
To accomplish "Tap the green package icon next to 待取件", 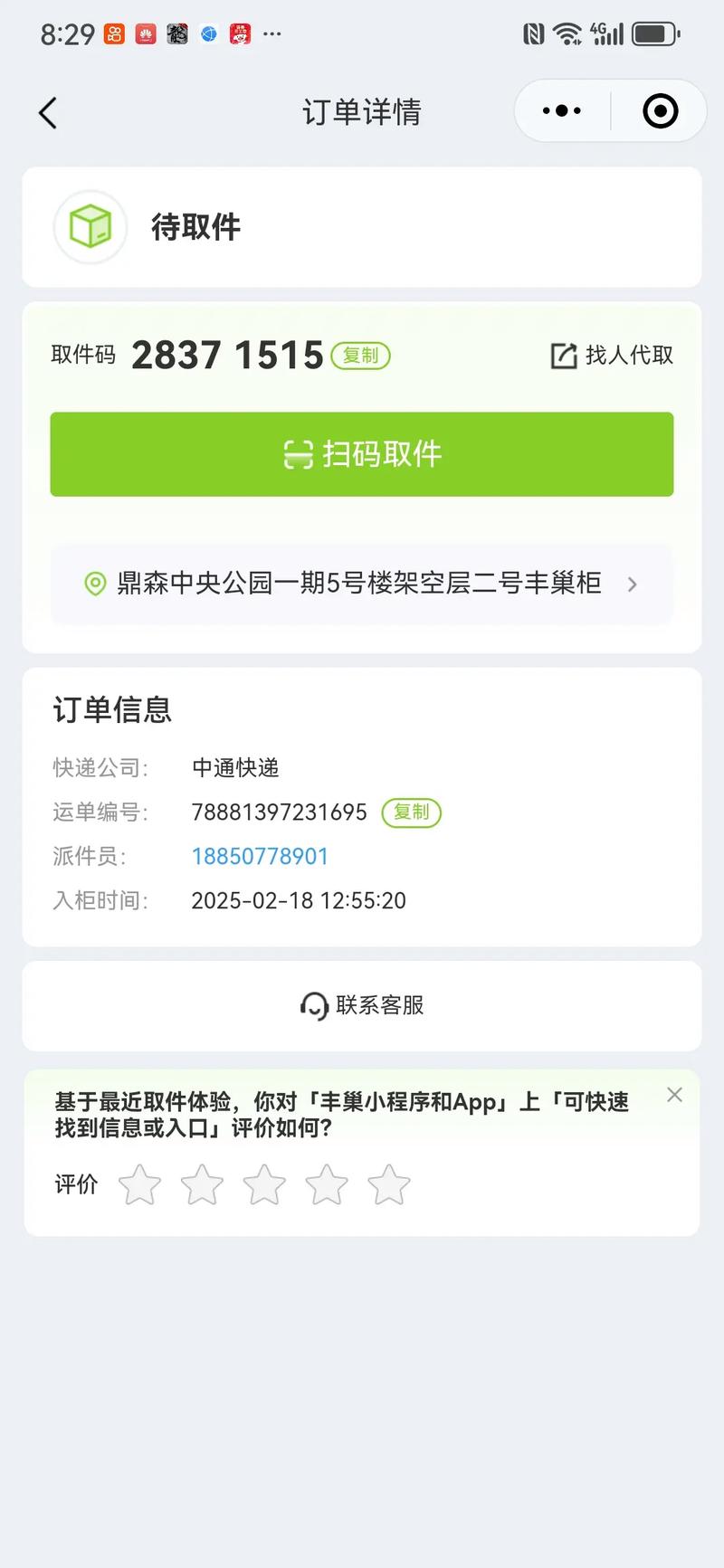I will pyautogui.click(x=89, y=227).
